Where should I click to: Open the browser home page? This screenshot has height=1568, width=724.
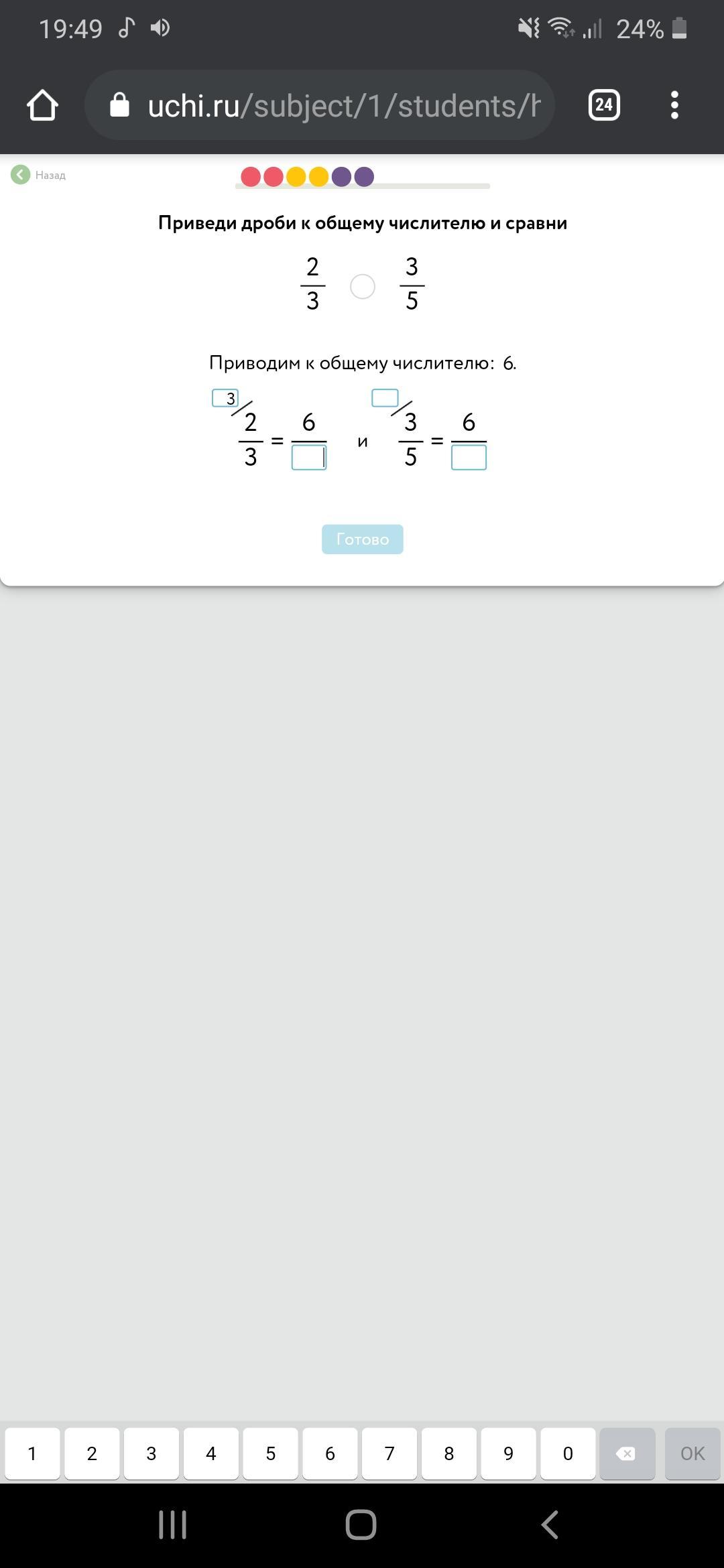[42, 105]
